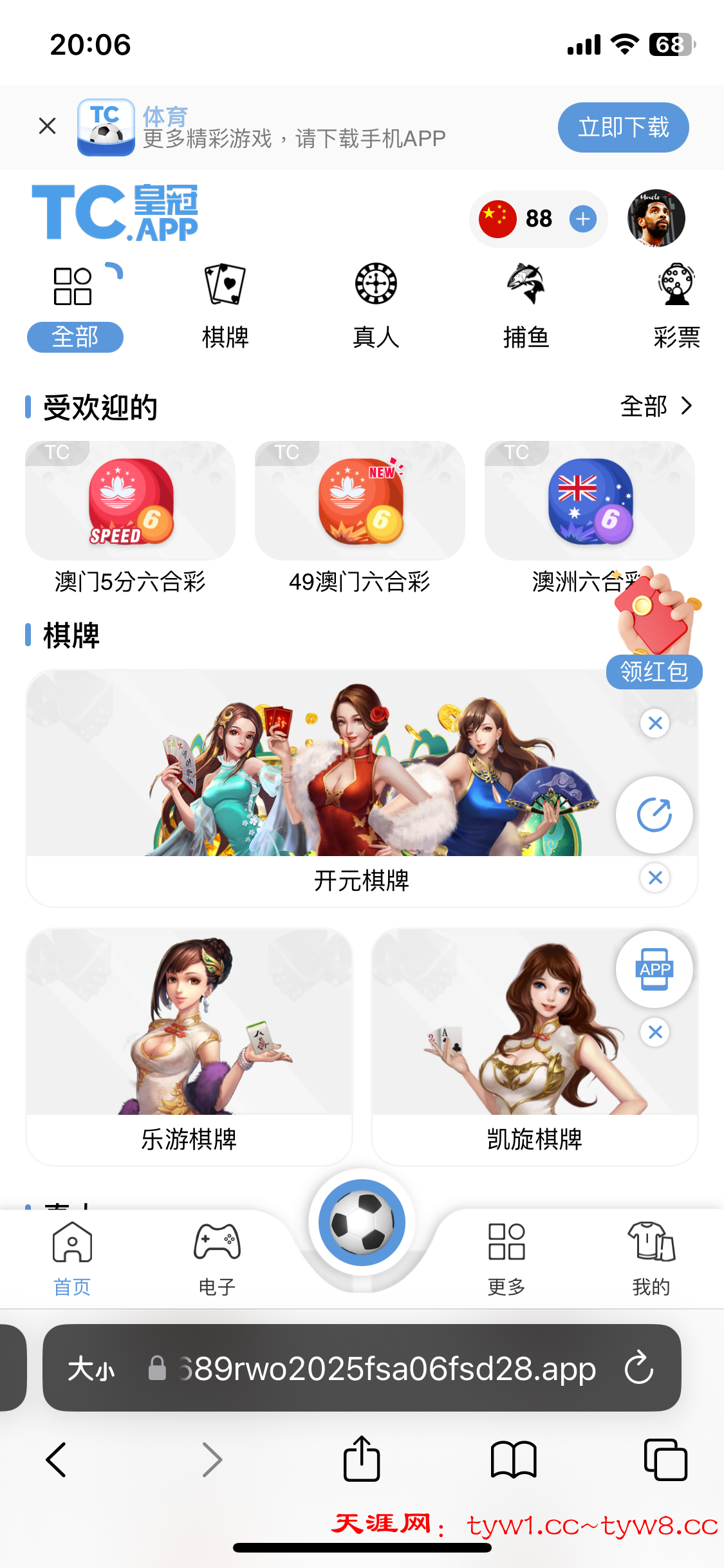Reload the page in Safari
The width and height of the screenshot is (724, 1568).
click(639, 1368)
